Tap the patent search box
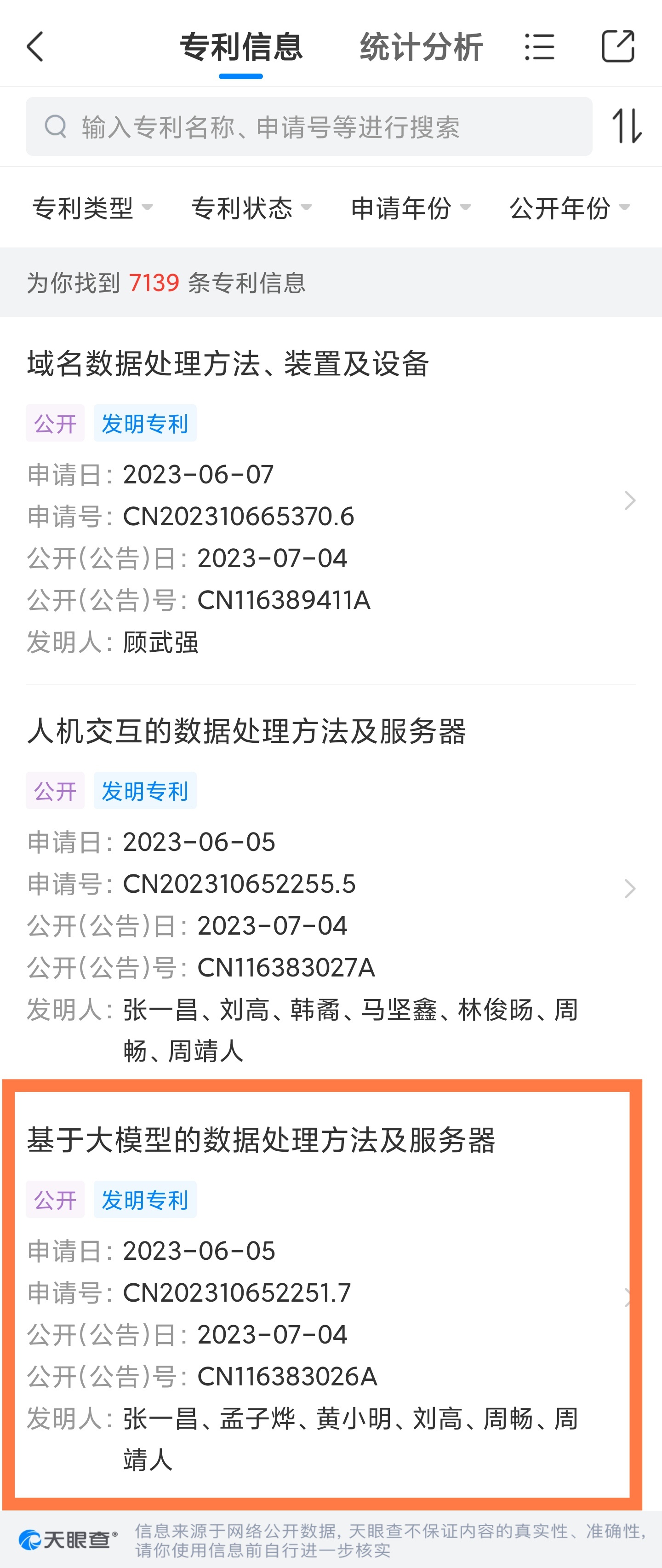This screenshot has height=1568, width=662. [x=309, y=126]
